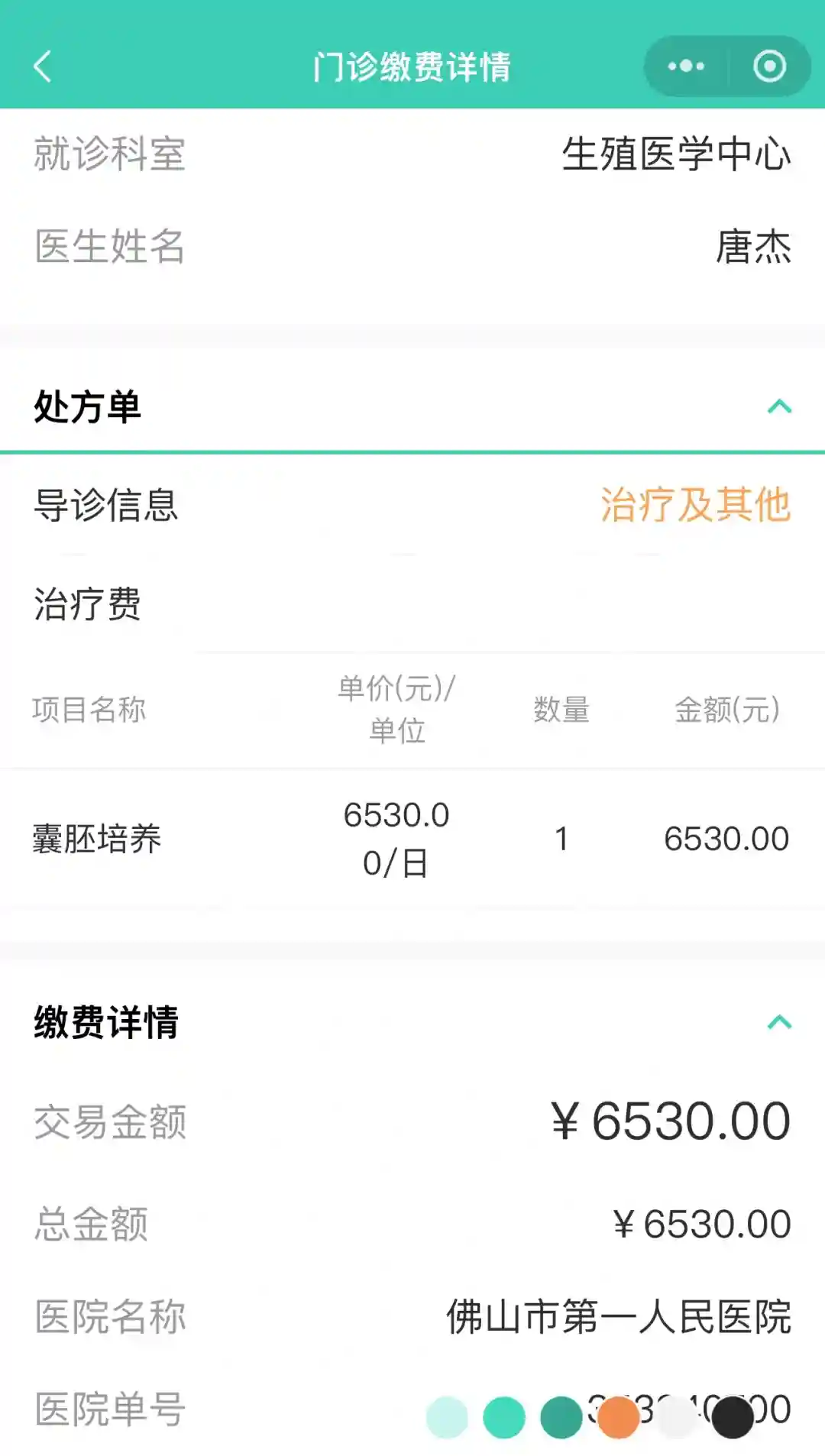The width and height of the screenshot is (825, 1456).
Task: Close the mini program via the circle icon
Action: 769,66
